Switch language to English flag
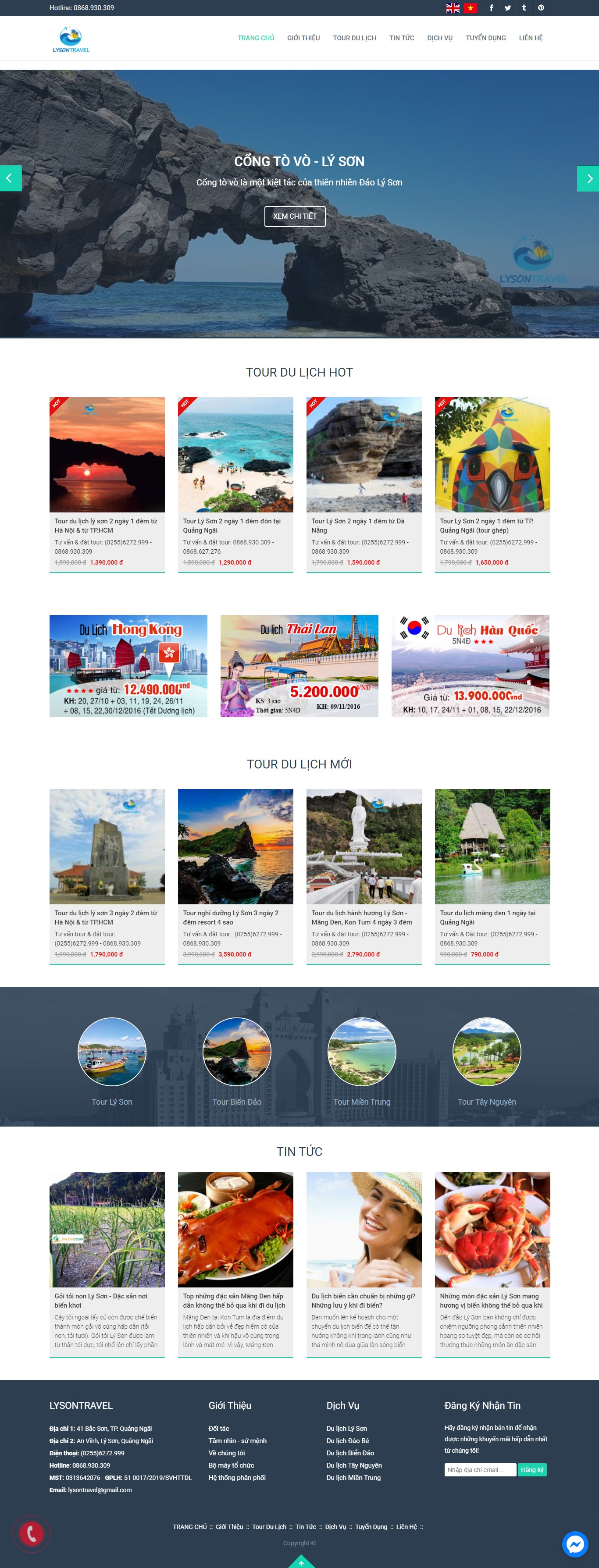Image resolution: width=599 pixels, height=1568 pixels. (452, 8)
